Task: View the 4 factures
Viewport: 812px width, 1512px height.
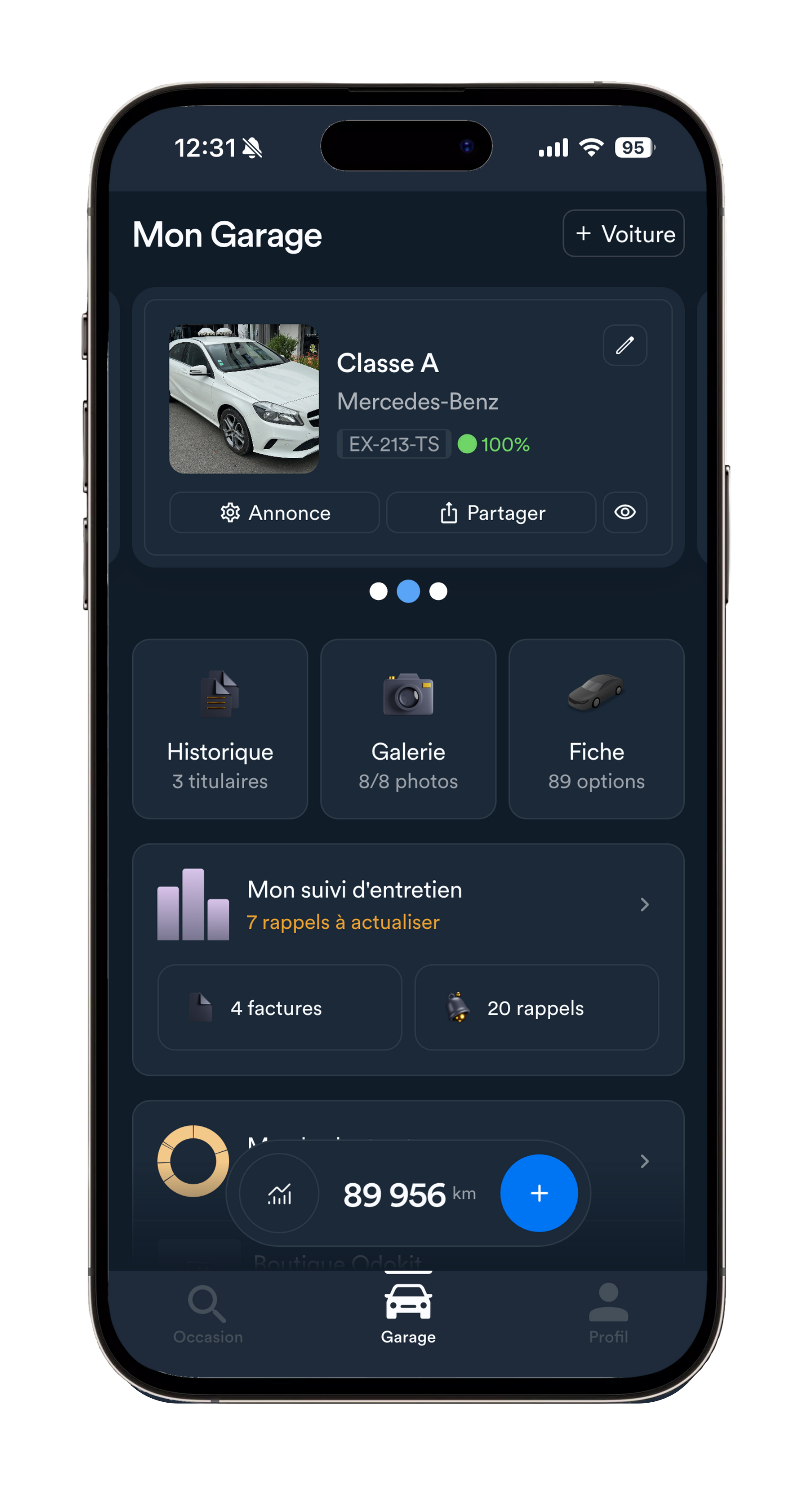Action: (x=280, y=1008)
